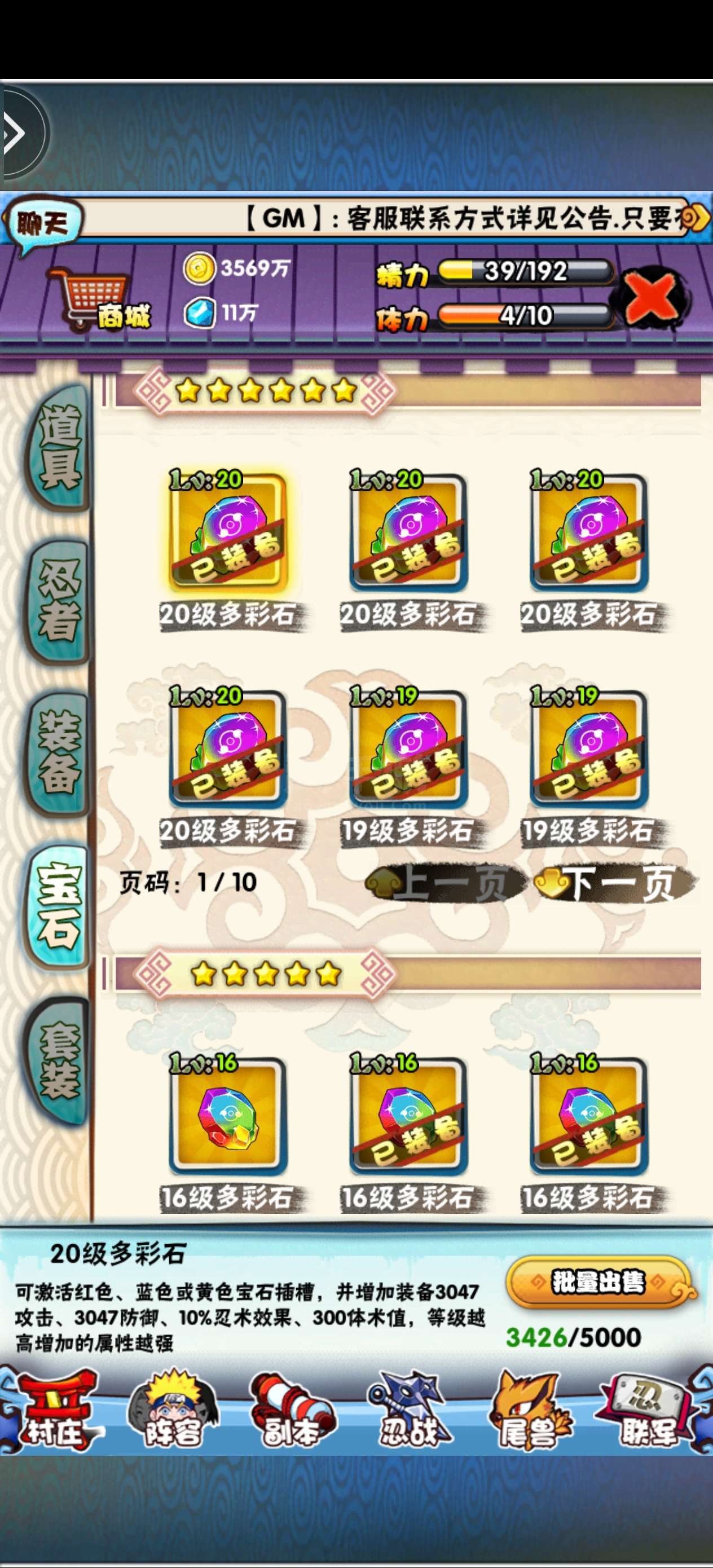Tap 批量出售 bulk sell button
713x1568 pixels.
click(598, 1281)
